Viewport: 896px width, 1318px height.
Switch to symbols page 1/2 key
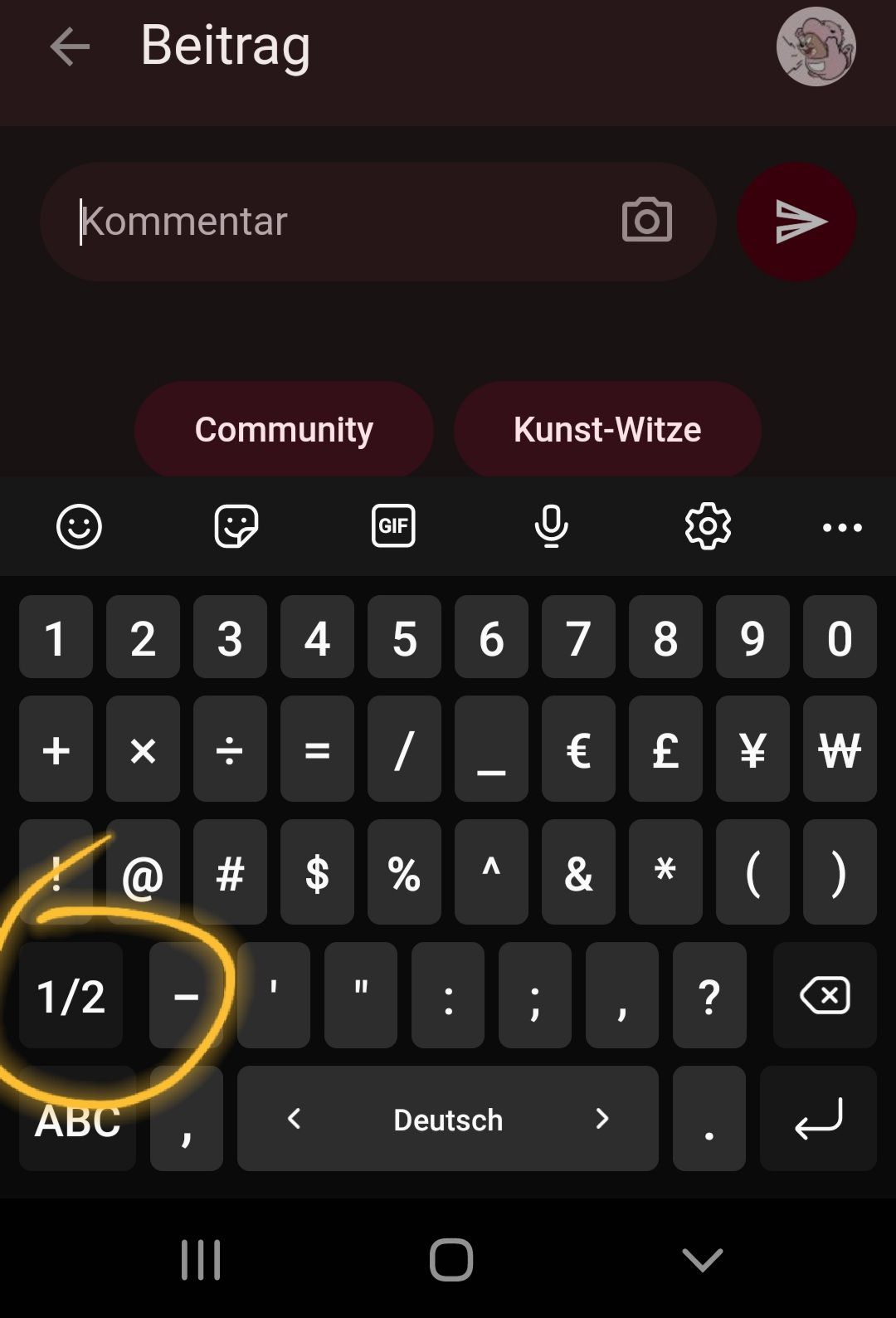point(71,995)
